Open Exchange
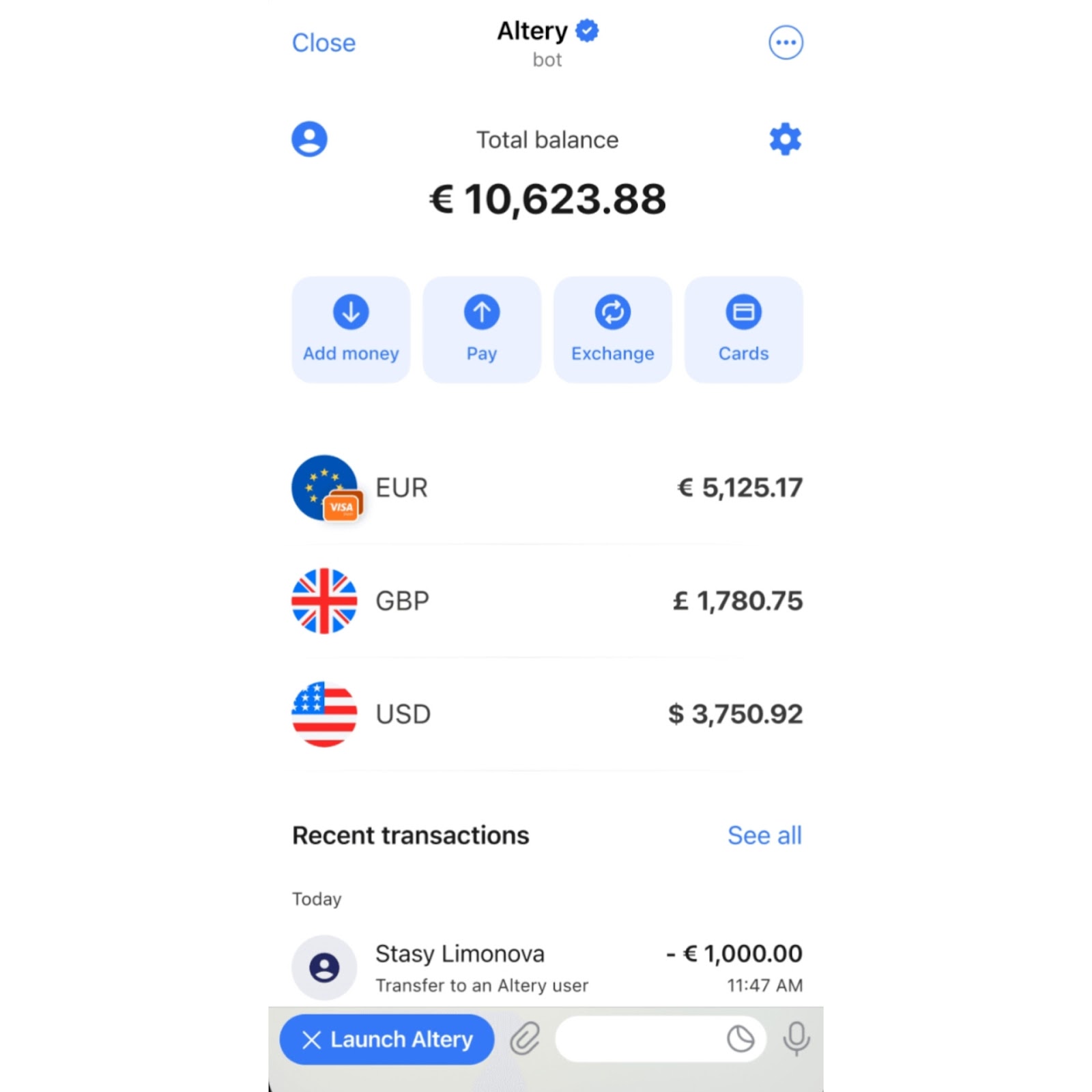 coord(612,330)
